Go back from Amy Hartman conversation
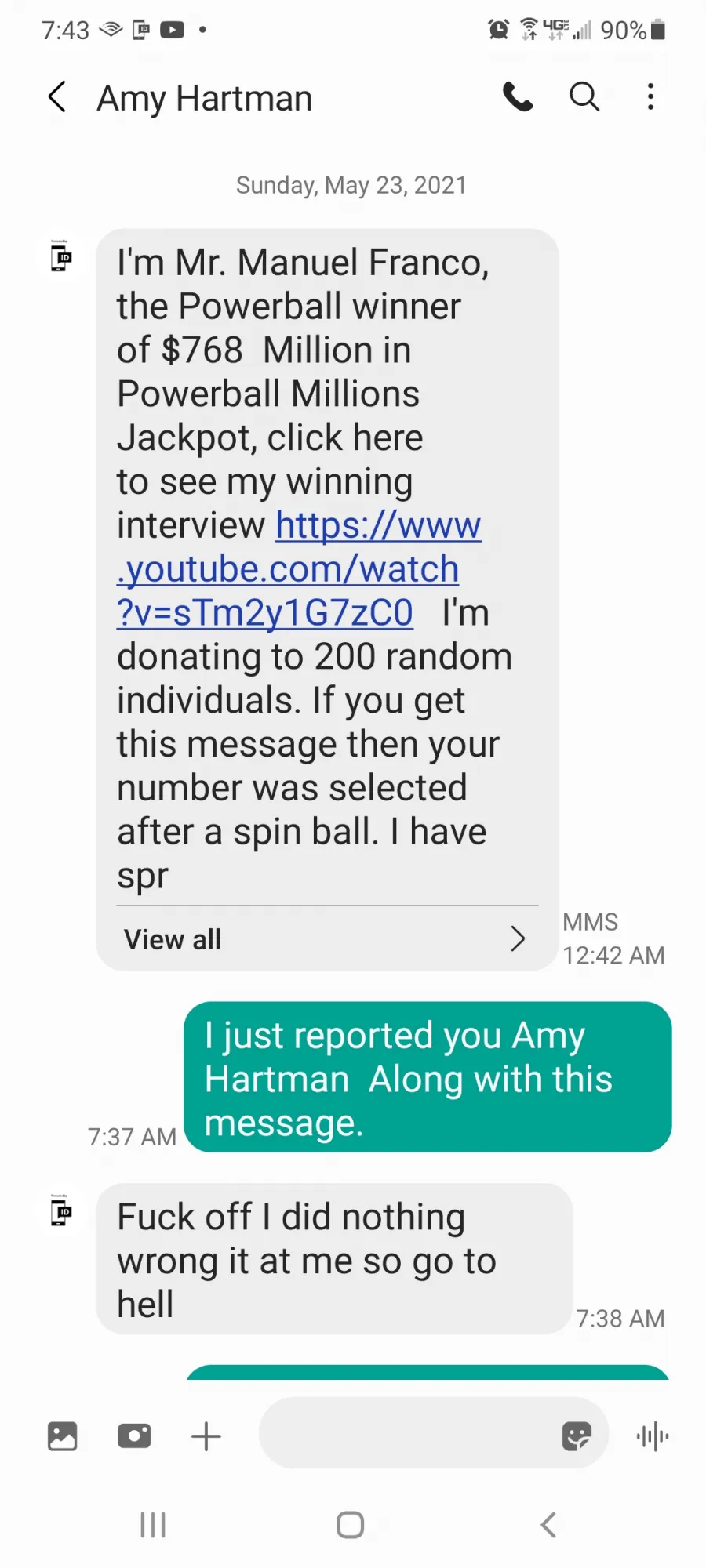 pos(57,97)
